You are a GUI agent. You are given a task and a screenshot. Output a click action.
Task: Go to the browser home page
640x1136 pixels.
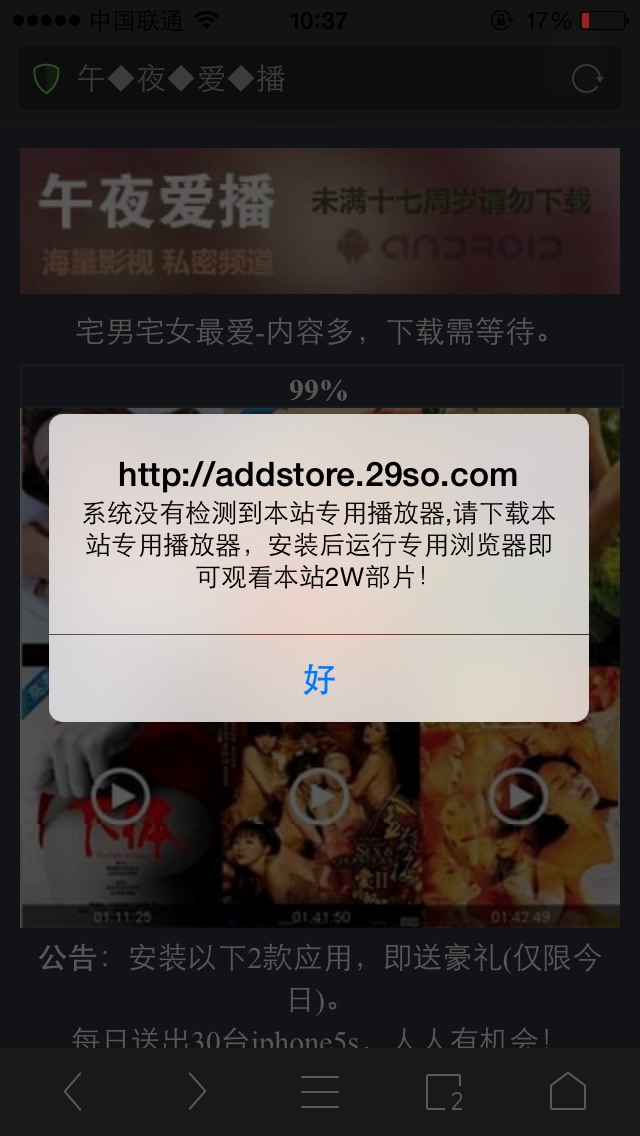[x=567, y=1091]
